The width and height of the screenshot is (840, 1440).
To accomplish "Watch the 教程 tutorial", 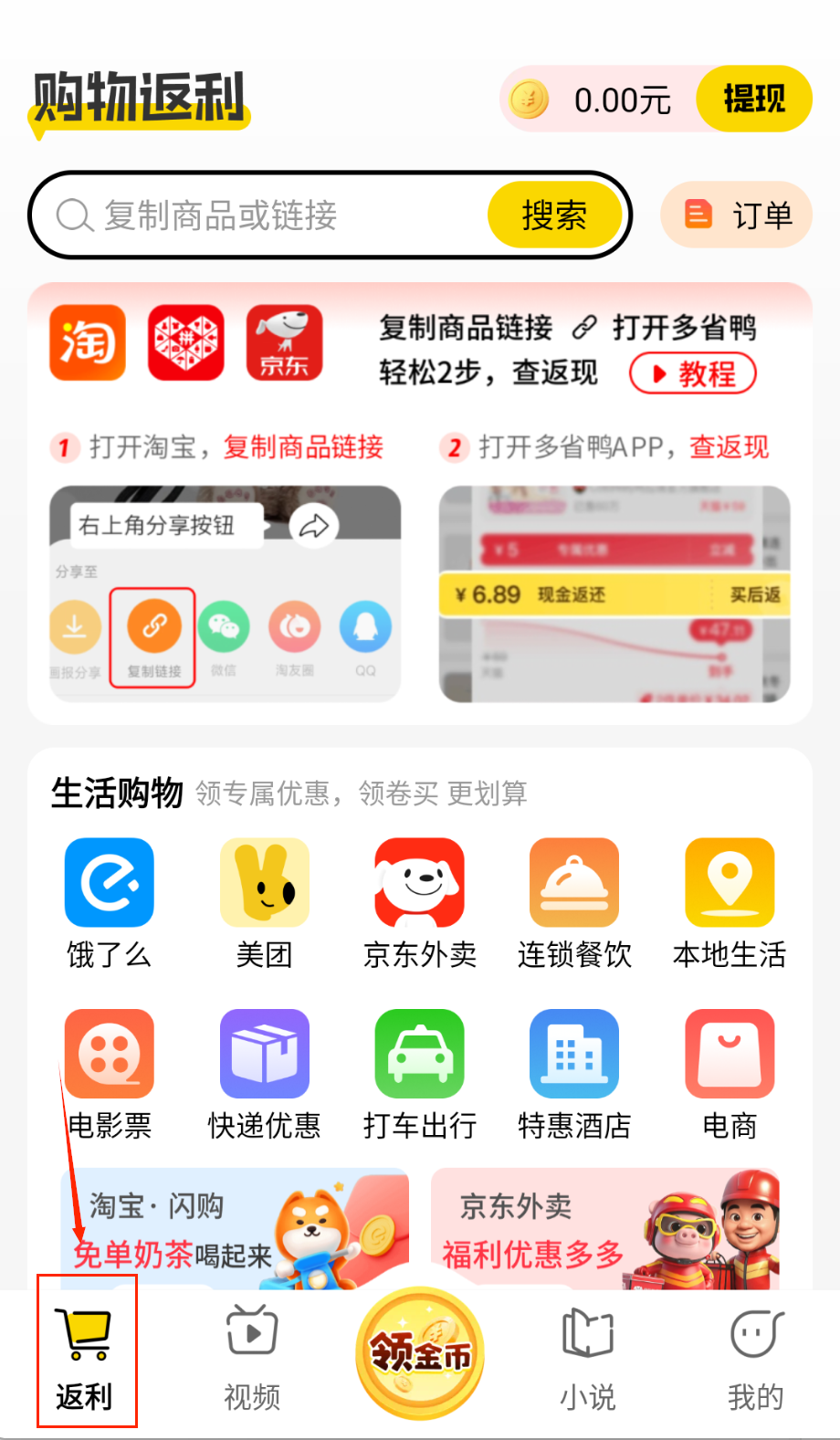I will click(692, 373).
